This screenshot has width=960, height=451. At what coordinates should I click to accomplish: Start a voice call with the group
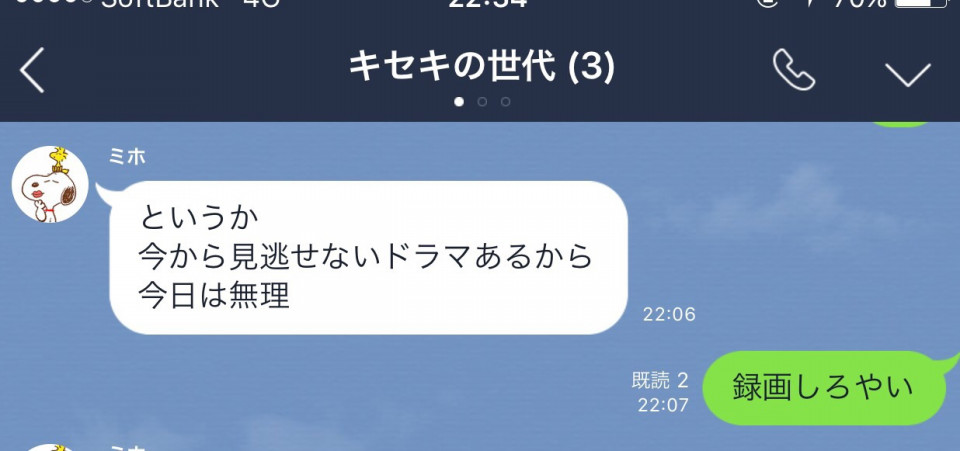pyautogui.click(x=794, y=71)
